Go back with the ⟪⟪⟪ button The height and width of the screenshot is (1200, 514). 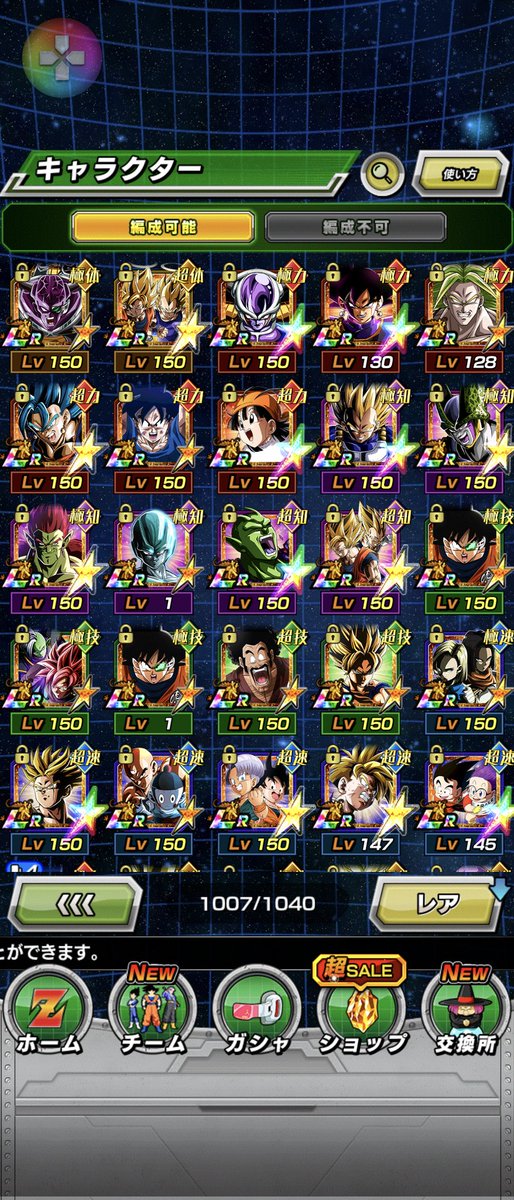coord(75,905)
